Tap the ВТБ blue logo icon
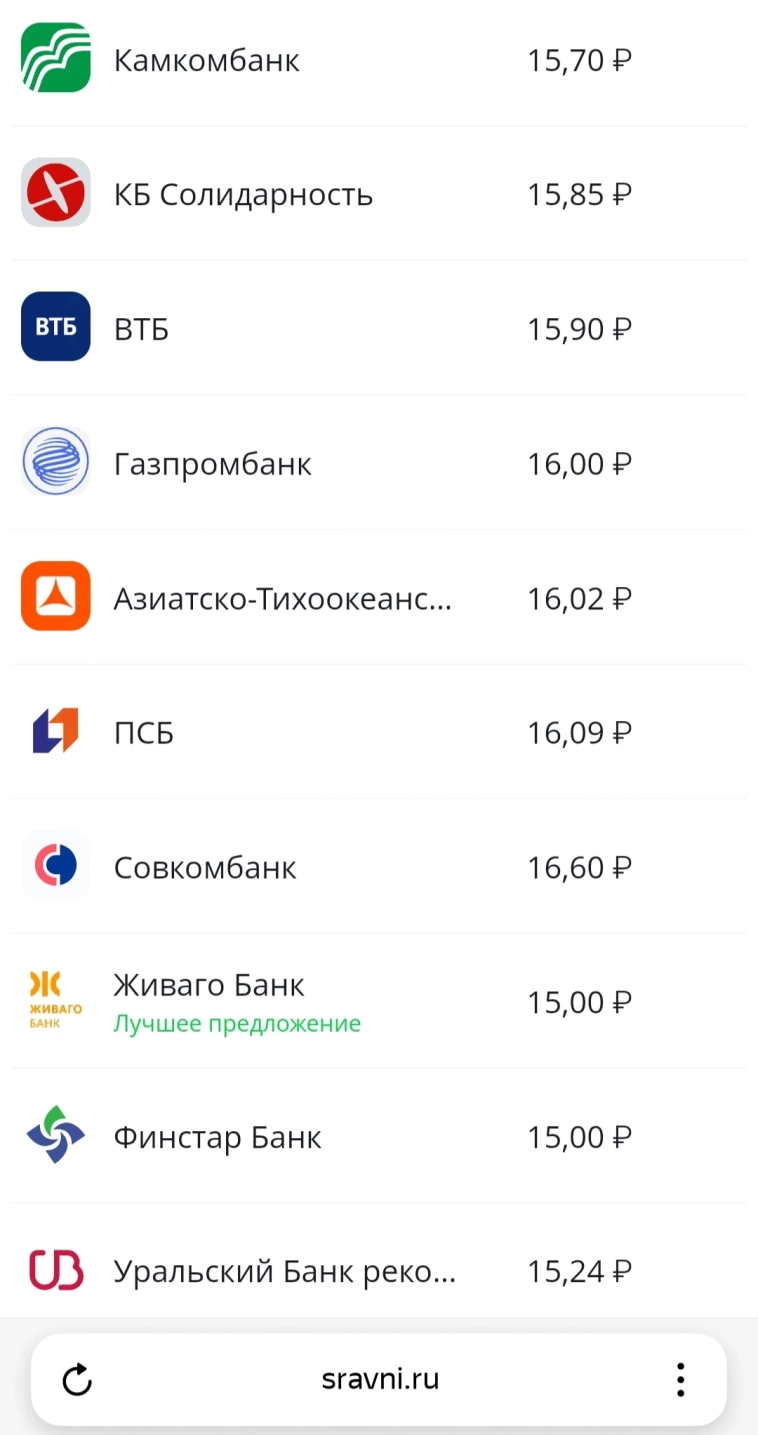Screen dimensions: 758x1435 [x=55, y=326]
